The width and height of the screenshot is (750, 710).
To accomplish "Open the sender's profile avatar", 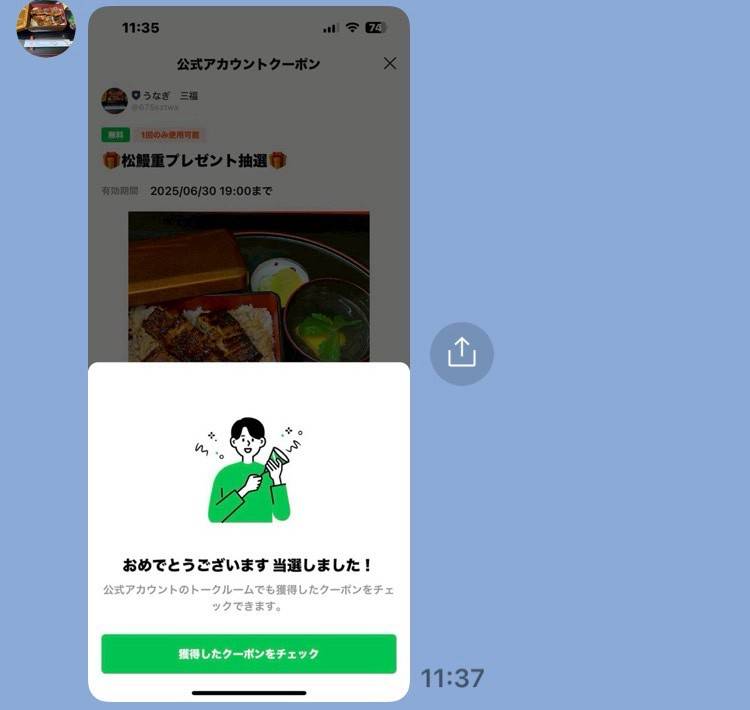I will point(46,28).
